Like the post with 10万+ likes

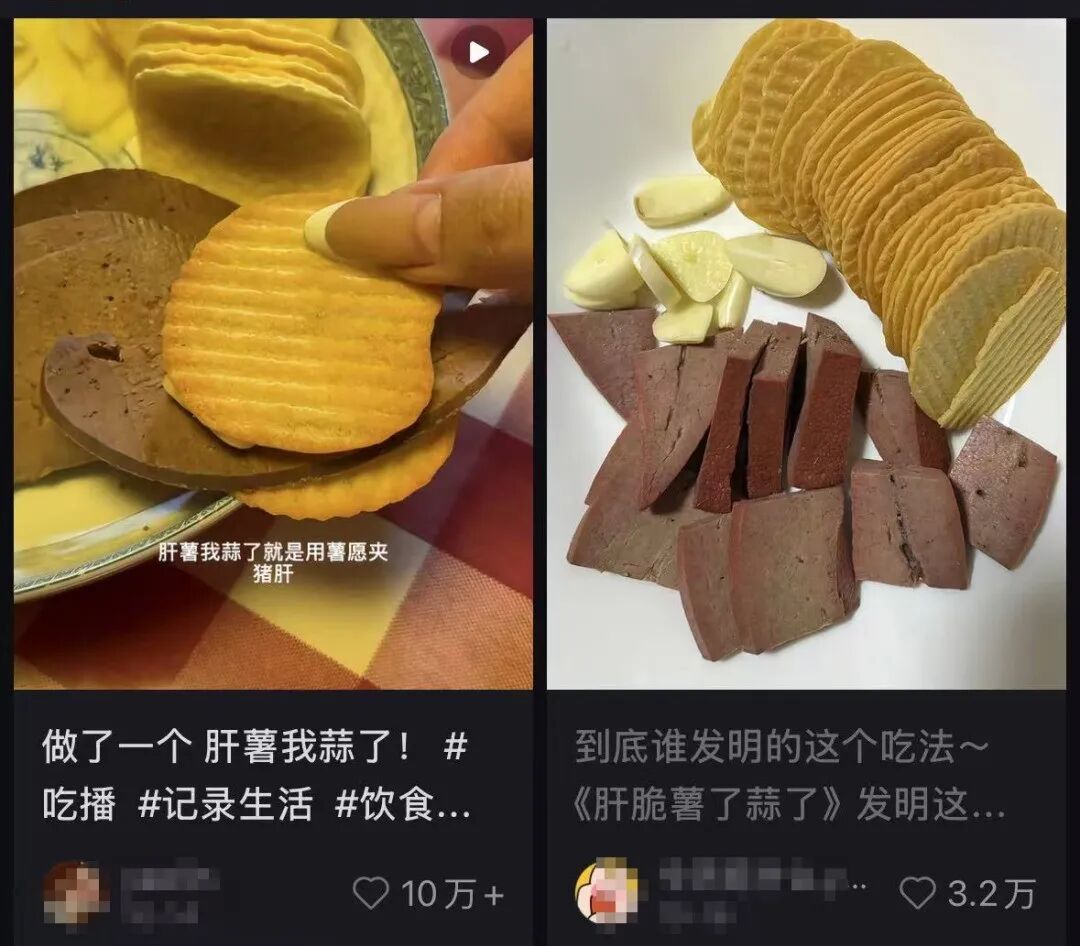click(x=371, y=892)
